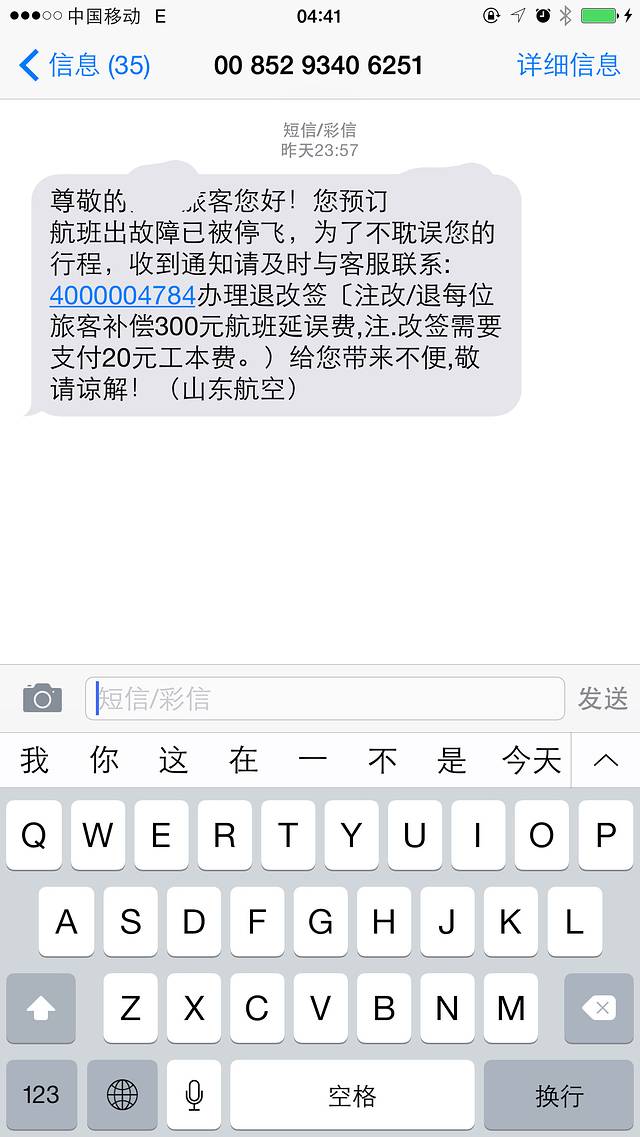Insert suggested word 今天
The height and width of the screenshot is (1137, 640).
coord(531,760)
